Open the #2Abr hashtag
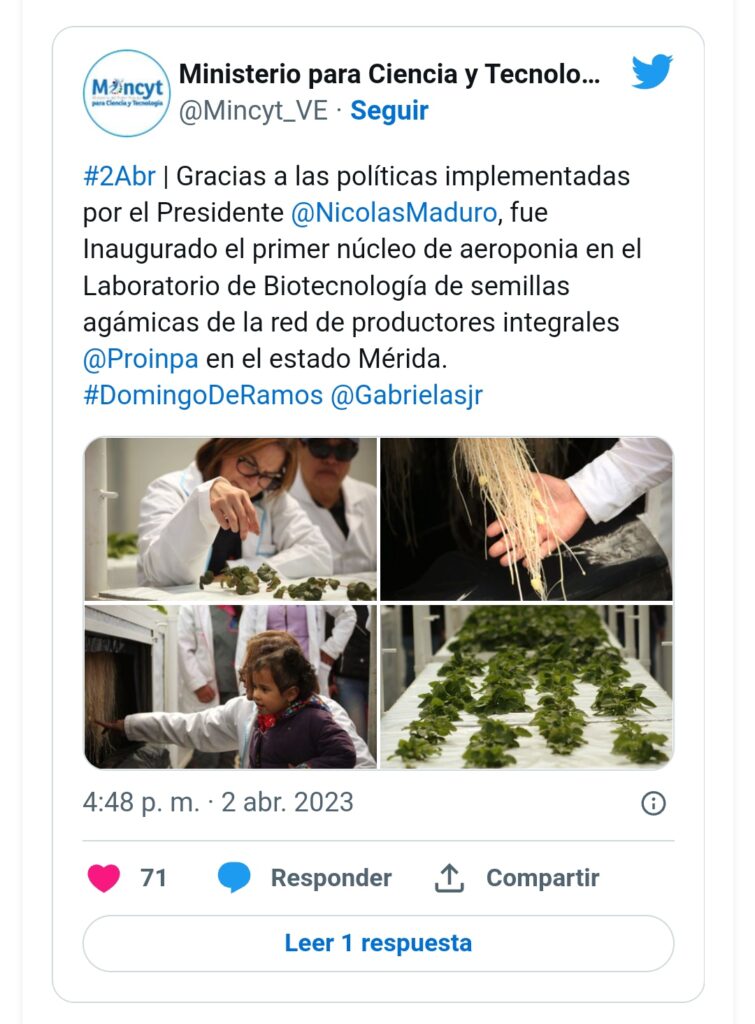Image resolution: width=755 pixels, height=1024 pixels. click(x=119, y=177)
